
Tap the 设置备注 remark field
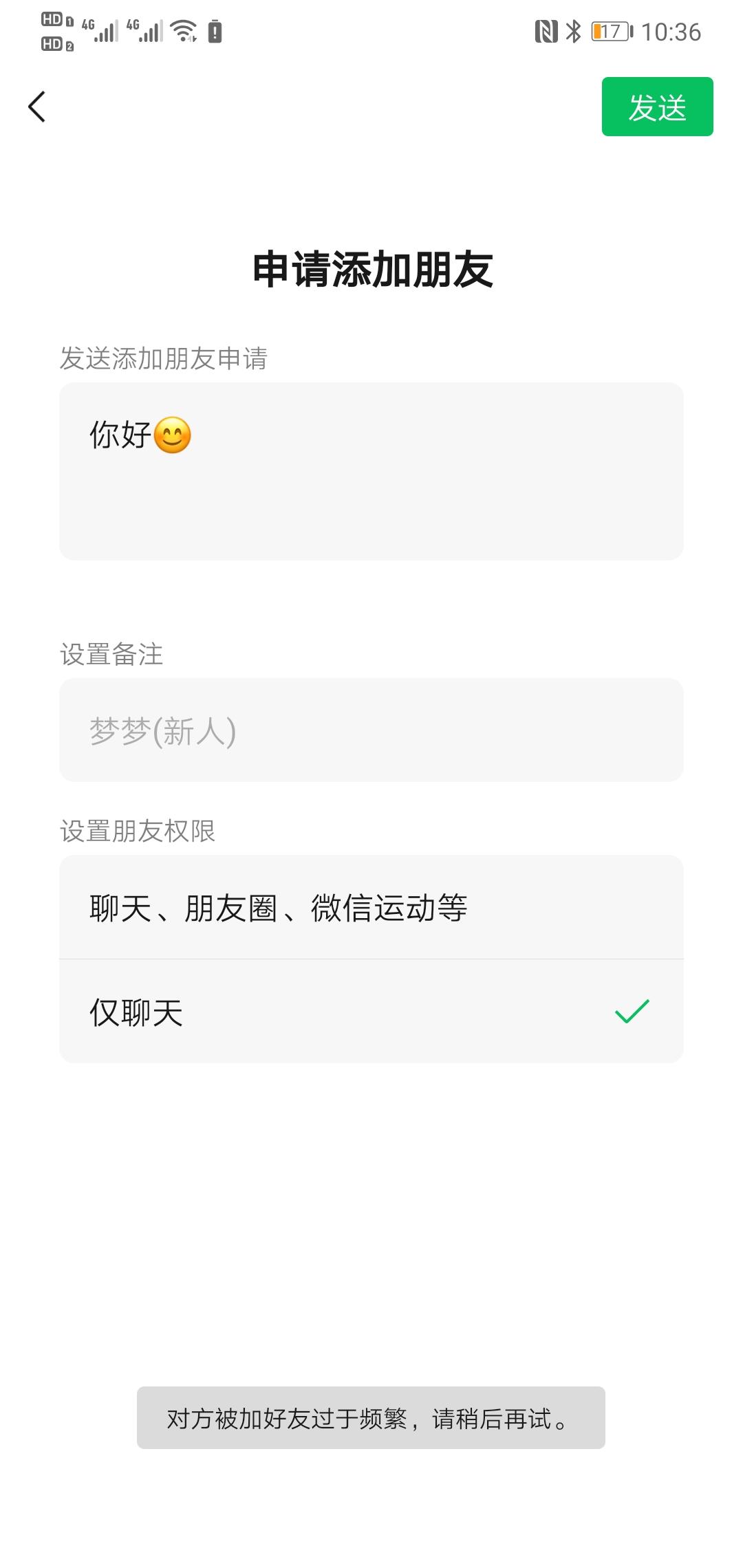[x=371, y=730]
